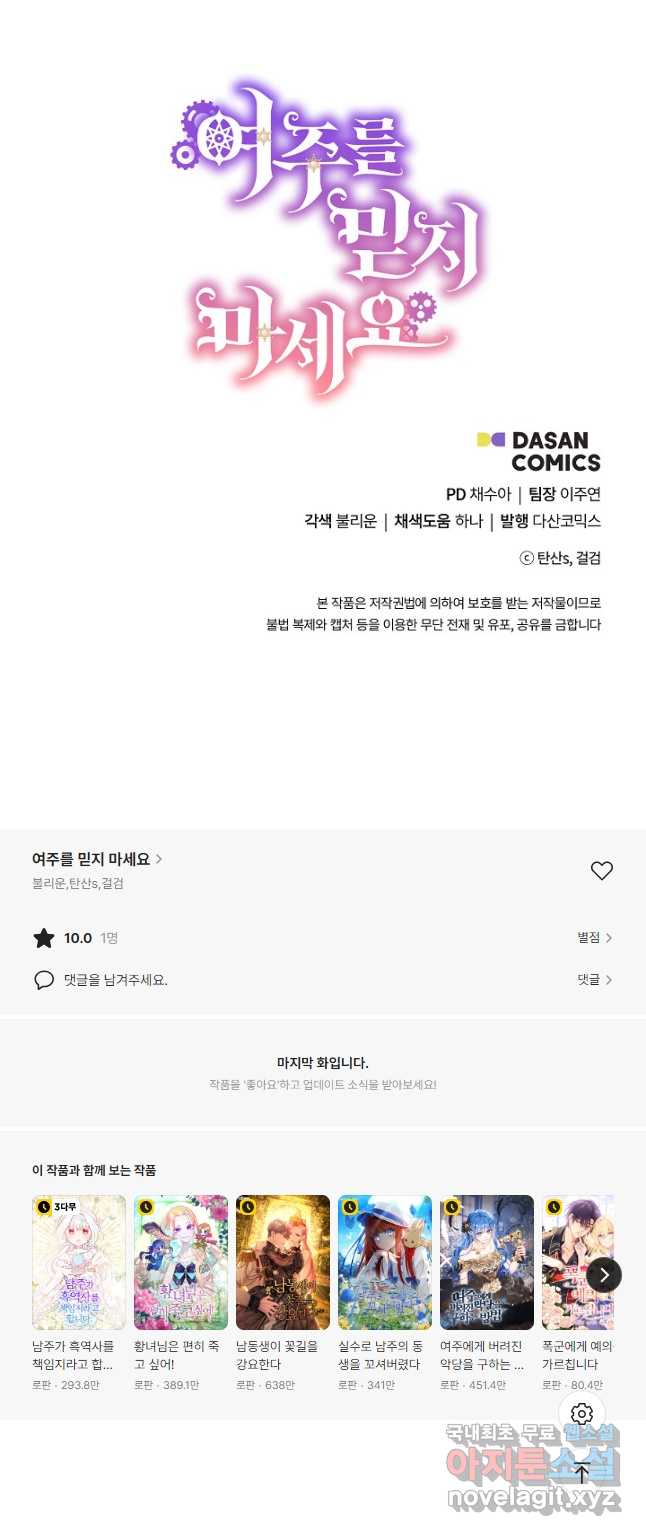Open the 여주를 믿지 마세요 title page

click(x=97, y=859)
